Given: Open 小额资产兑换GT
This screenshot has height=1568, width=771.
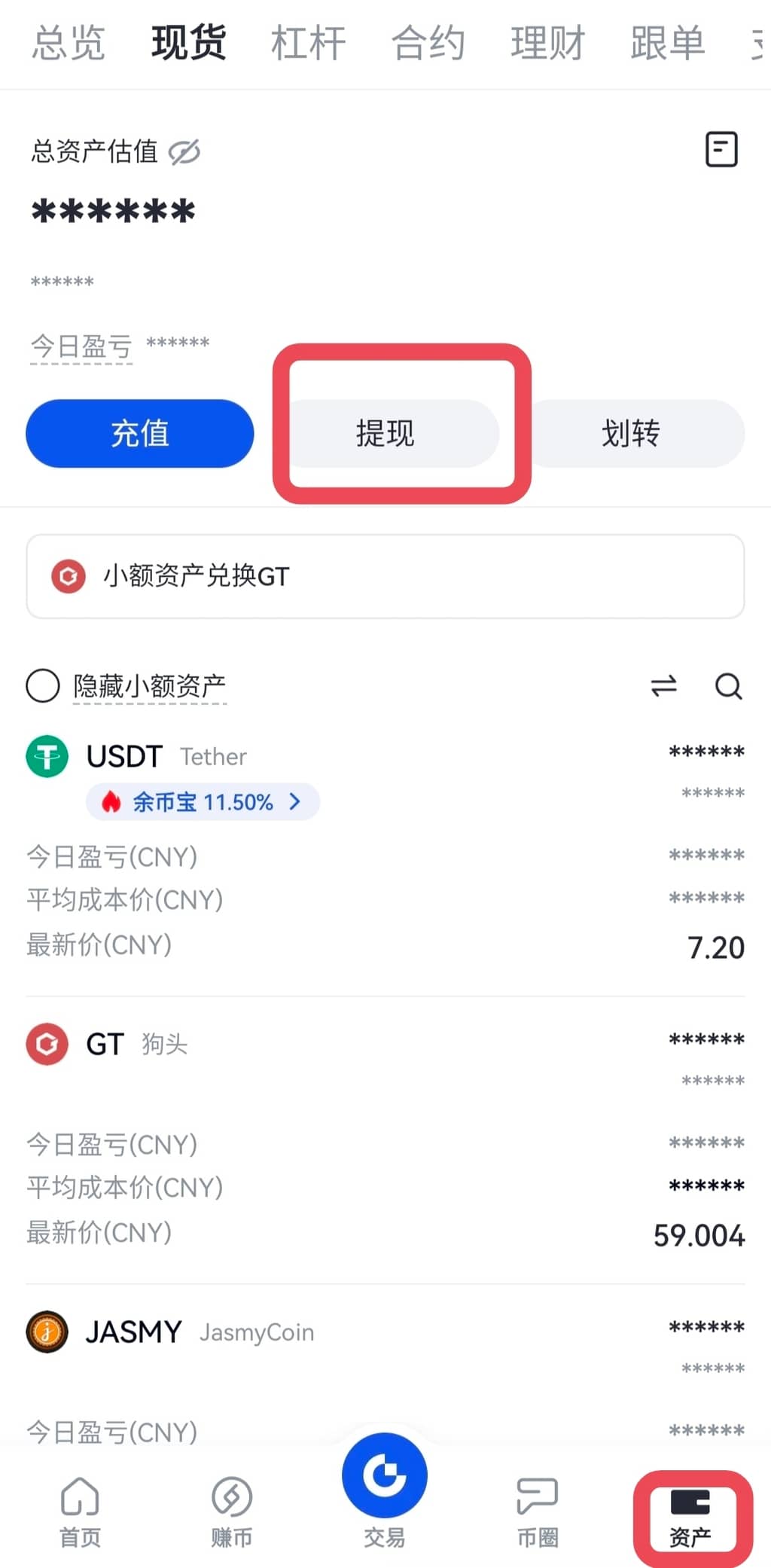Looking at the screenshot, I should click(x=385, y=576).
